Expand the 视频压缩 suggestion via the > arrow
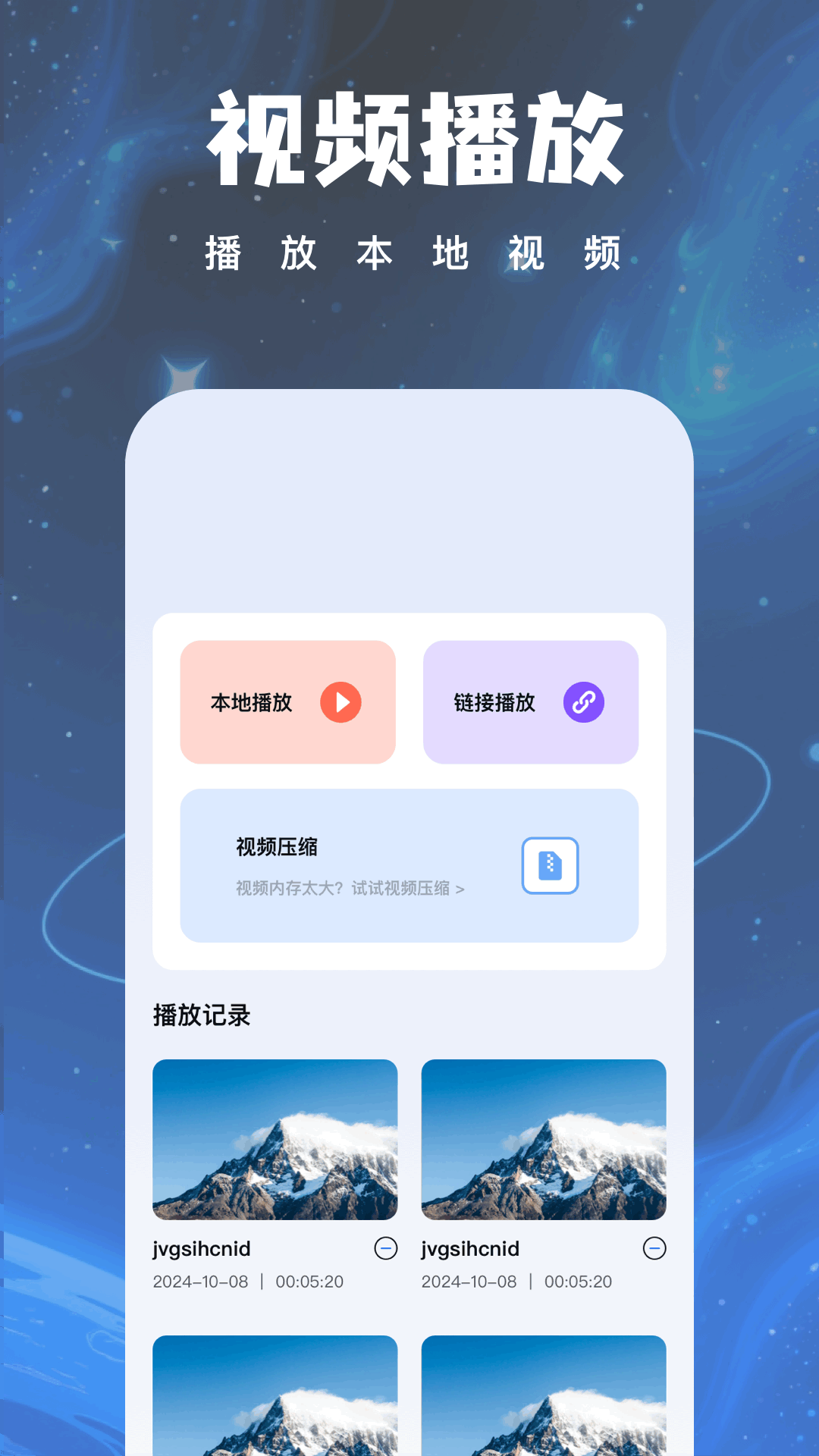The height and width of the screenshot is (1456, 819). point(461,889)
